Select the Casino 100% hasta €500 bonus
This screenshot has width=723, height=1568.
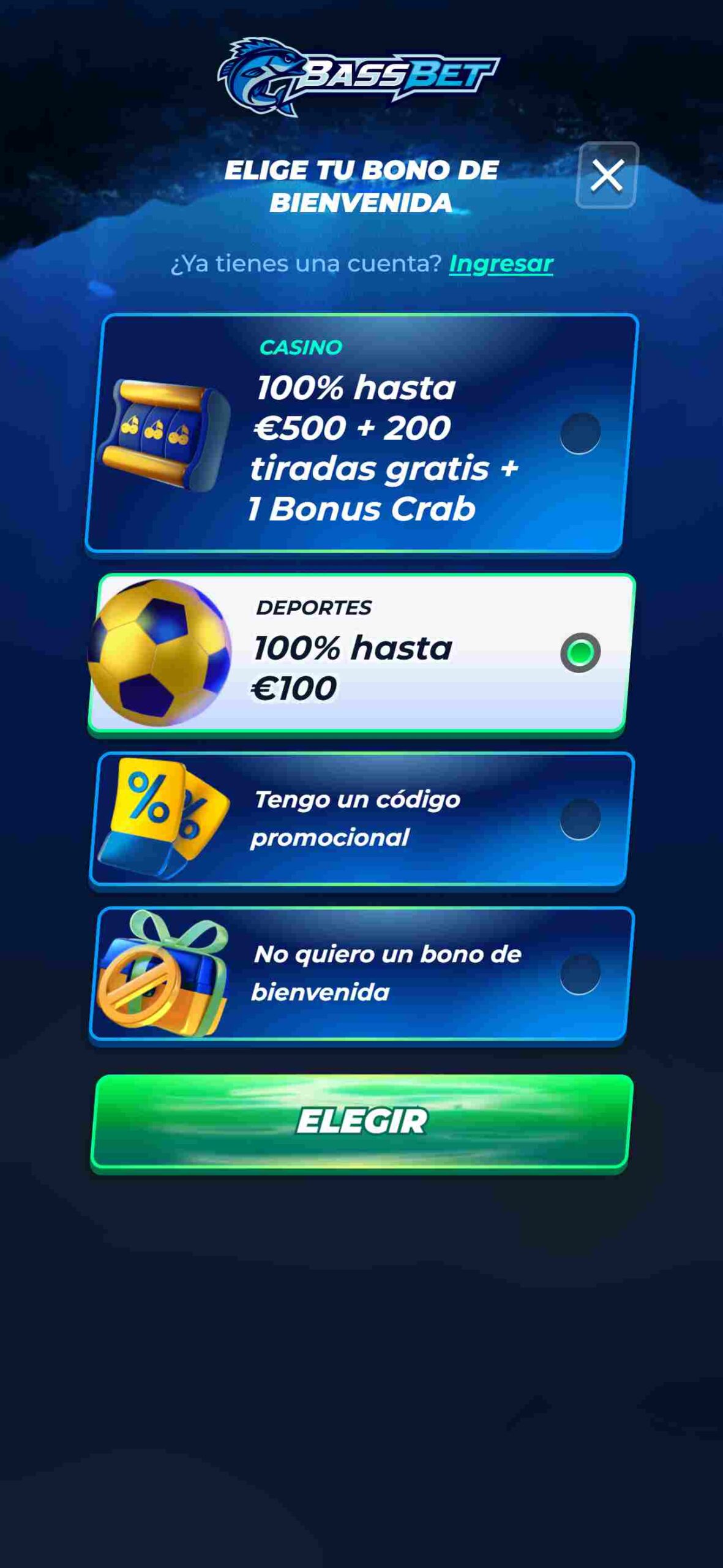point(579,433)
